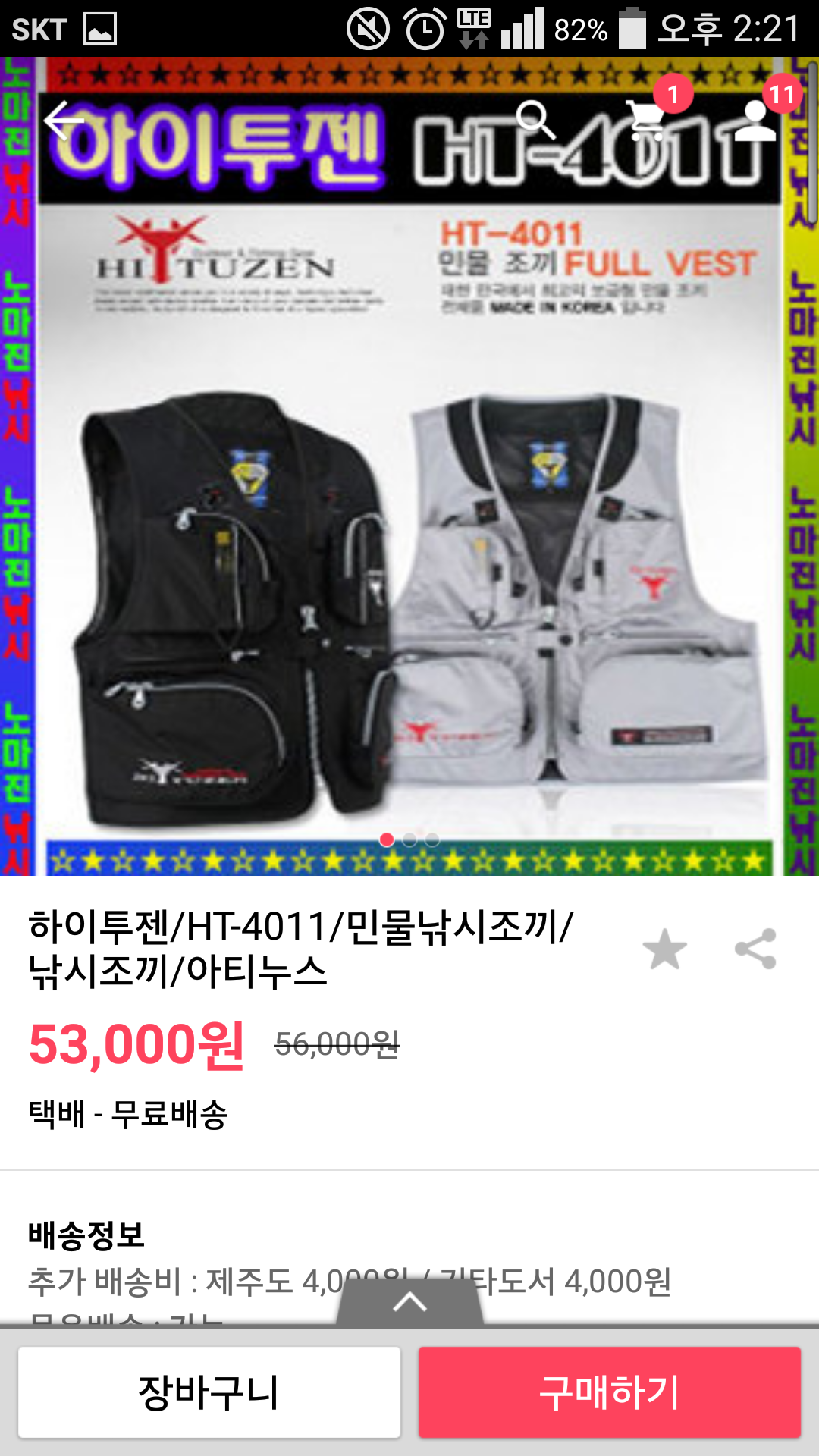Go back using the top-left arrow
This screenshot has width=819, height=1456.
point(64,121)
